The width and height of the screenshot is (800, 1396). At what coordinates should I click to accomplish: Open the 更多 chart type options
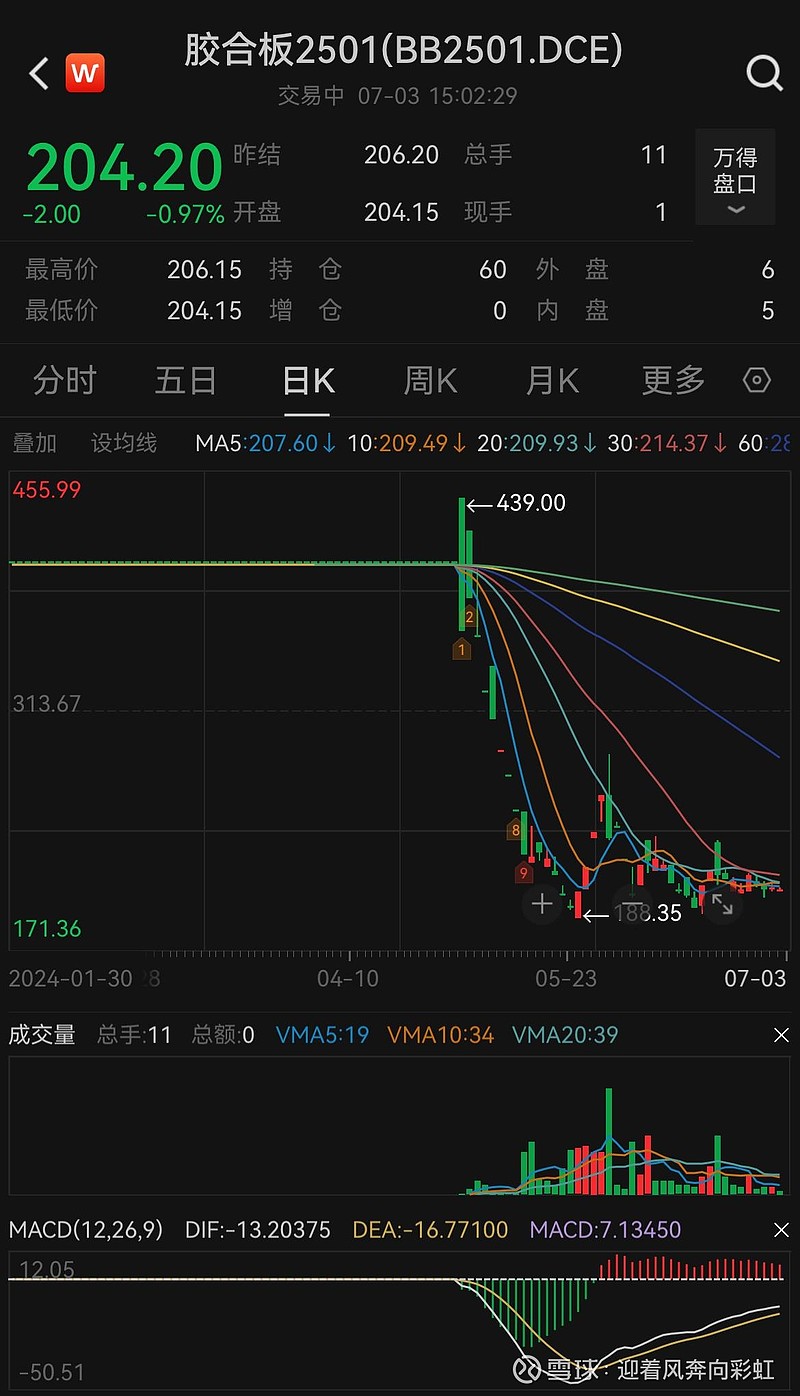coord(671,380)
